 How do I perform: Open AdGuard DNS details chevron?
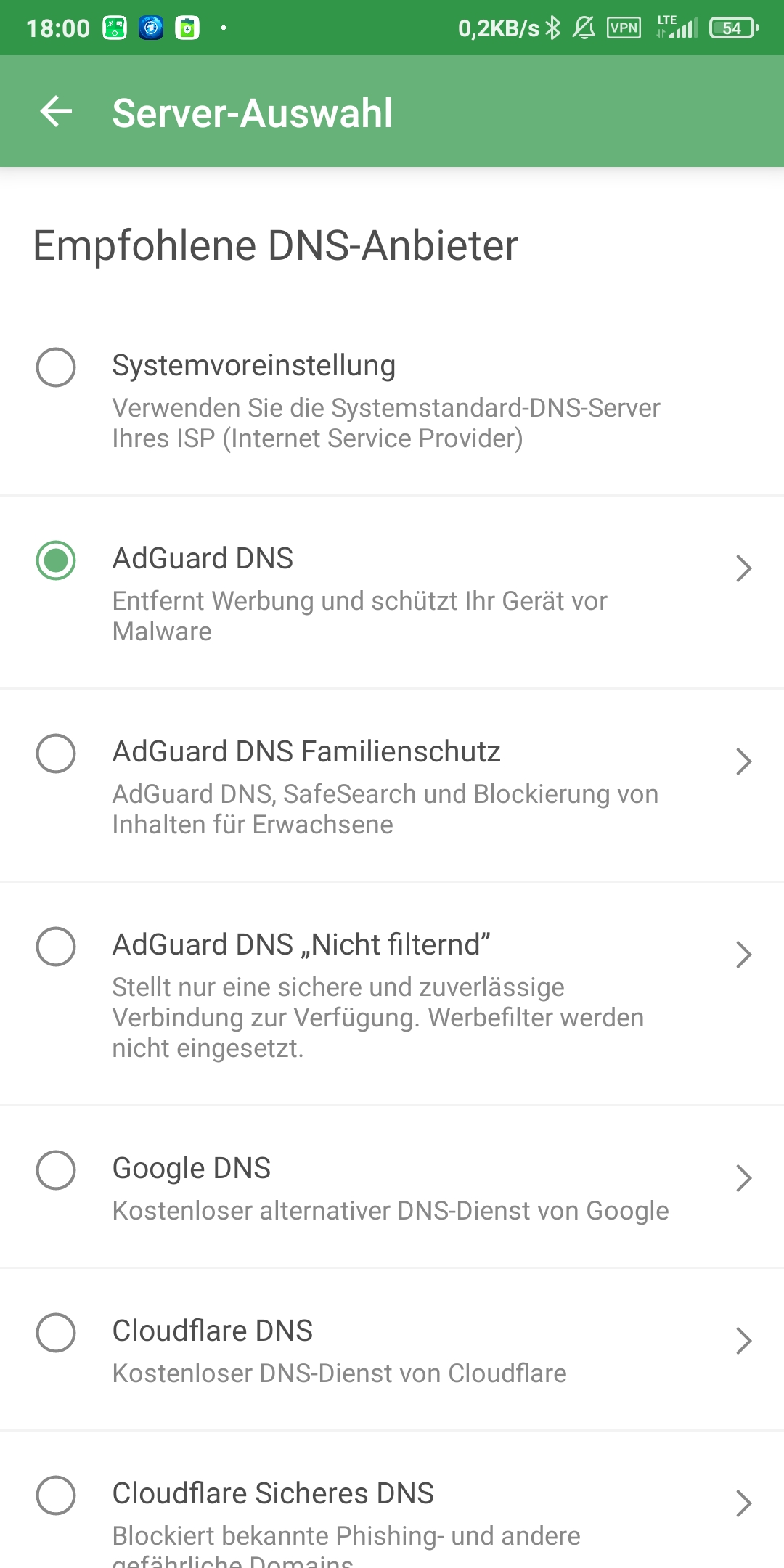743,568
